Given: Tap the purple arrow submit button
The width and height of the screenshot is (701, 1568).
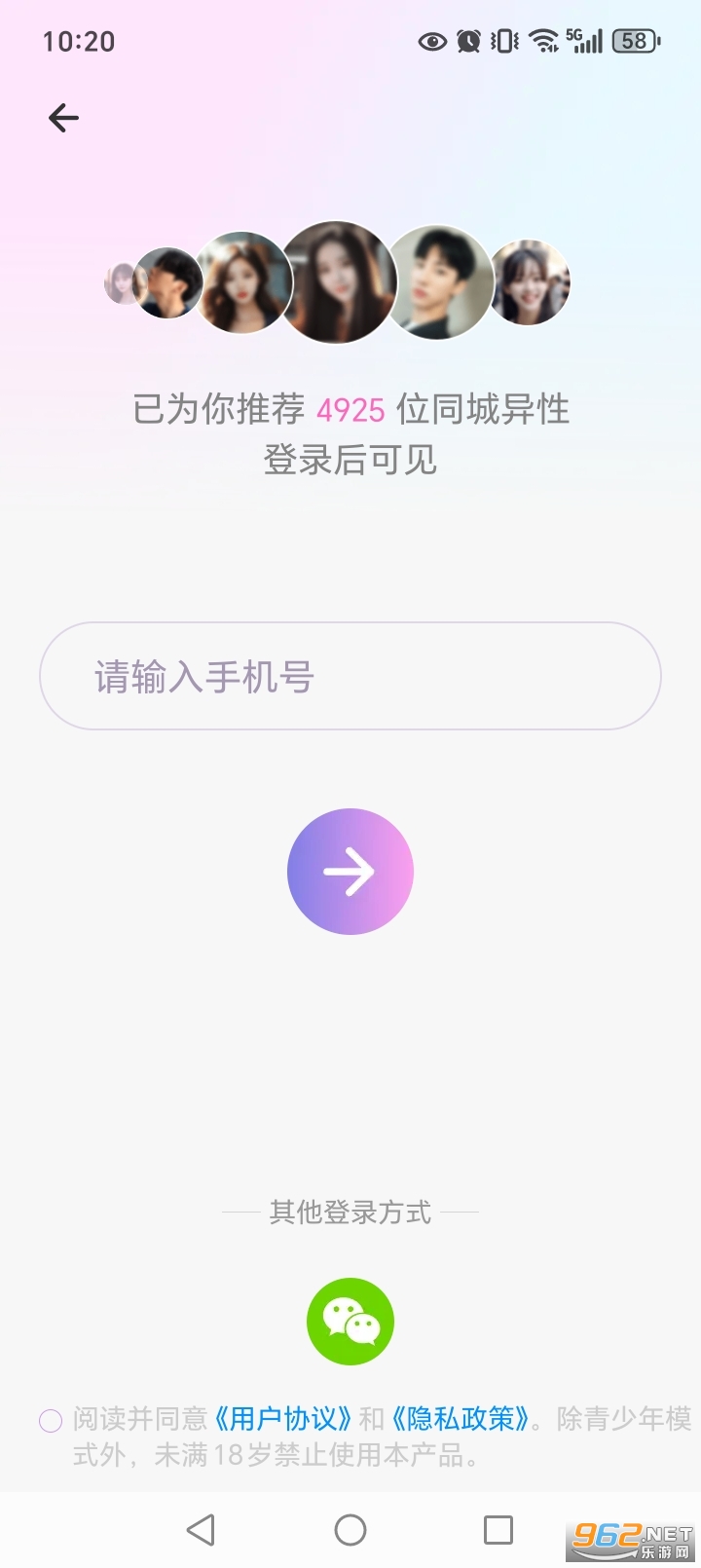Looking at the screenshot, I should click(x=350, y=872).
